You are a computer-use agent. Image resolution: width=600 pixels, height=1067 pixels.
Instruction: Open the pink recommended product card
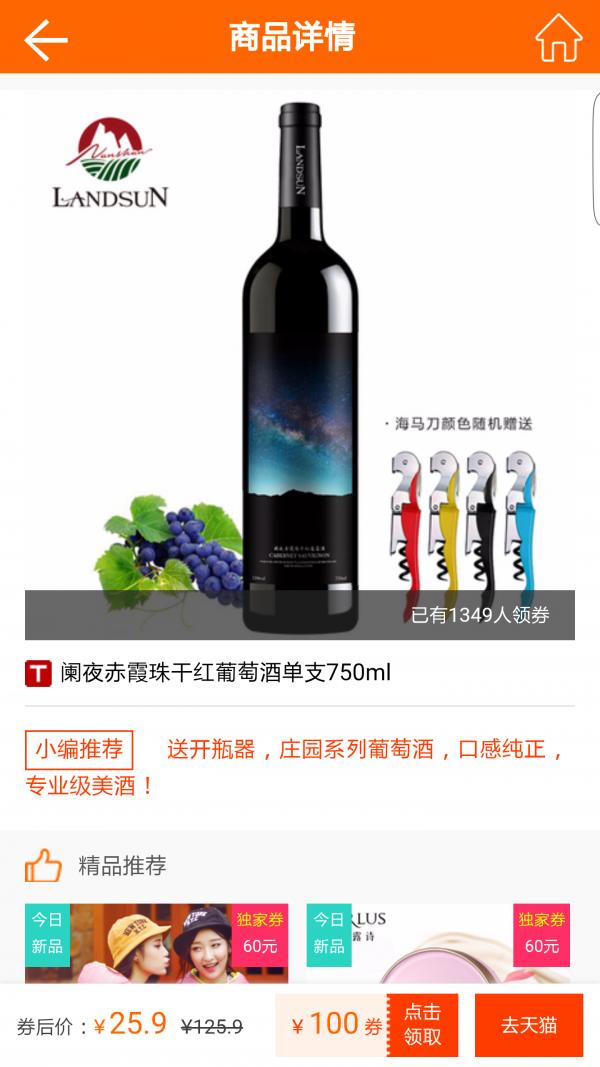coord(437,945)
